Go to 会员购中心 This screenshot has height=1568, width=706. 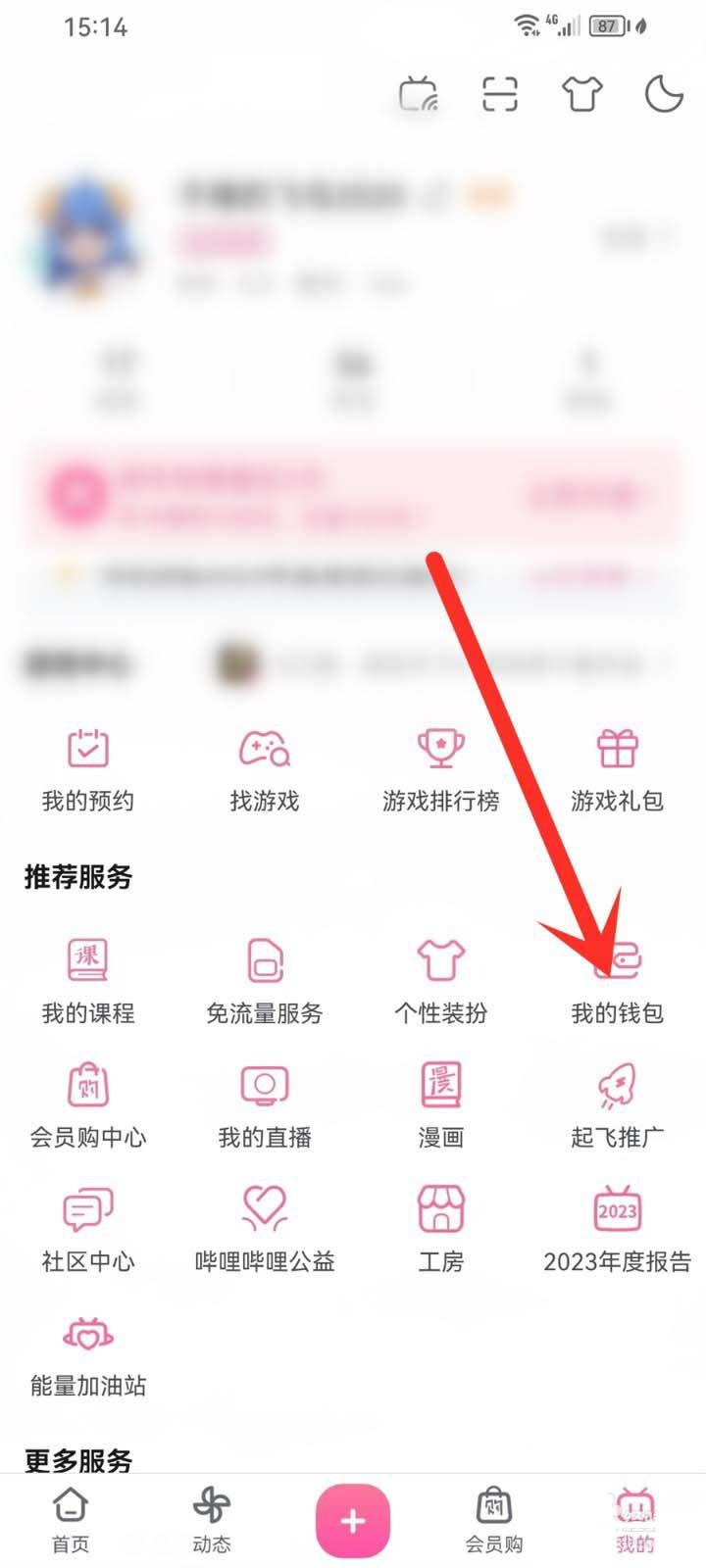[88, 1104]
